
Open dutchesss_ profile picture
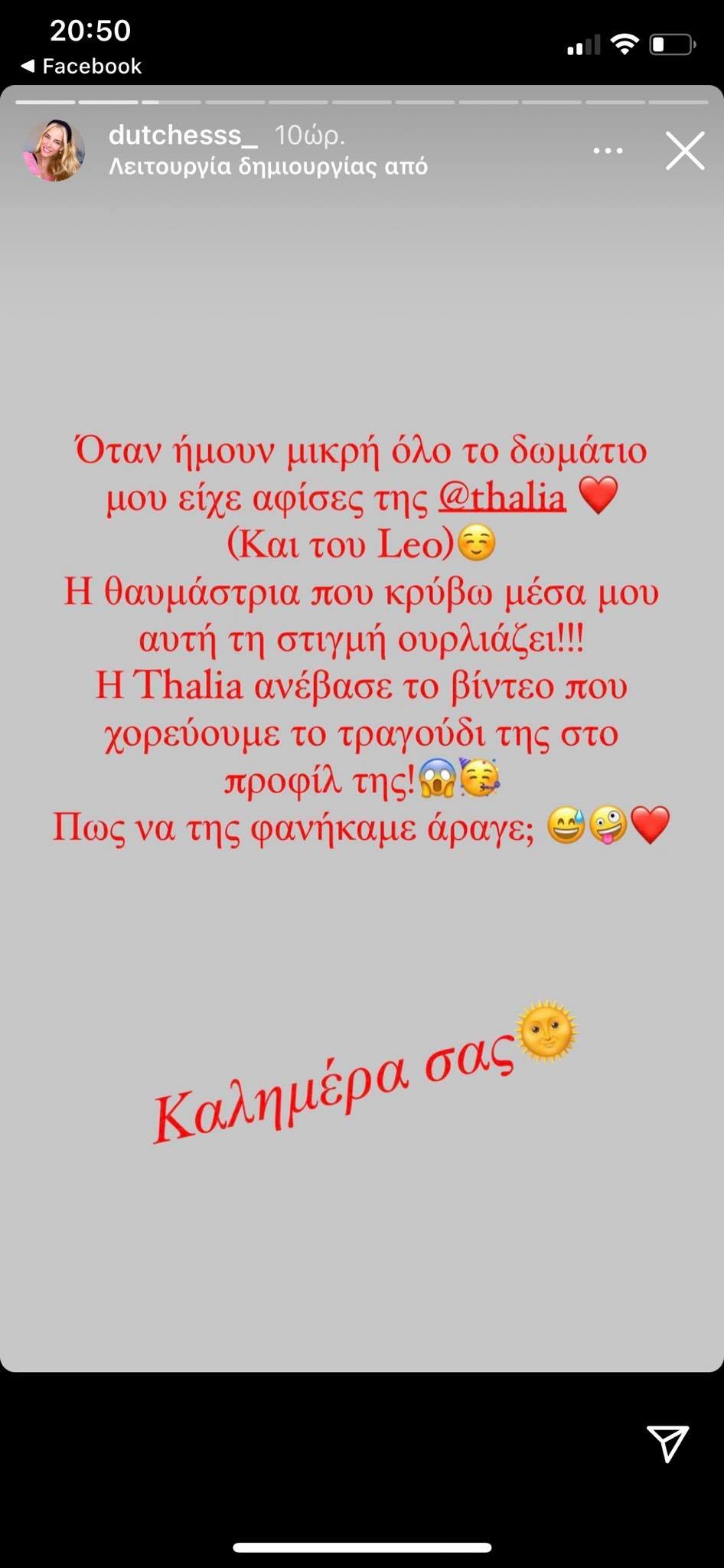tap(54, 151)
